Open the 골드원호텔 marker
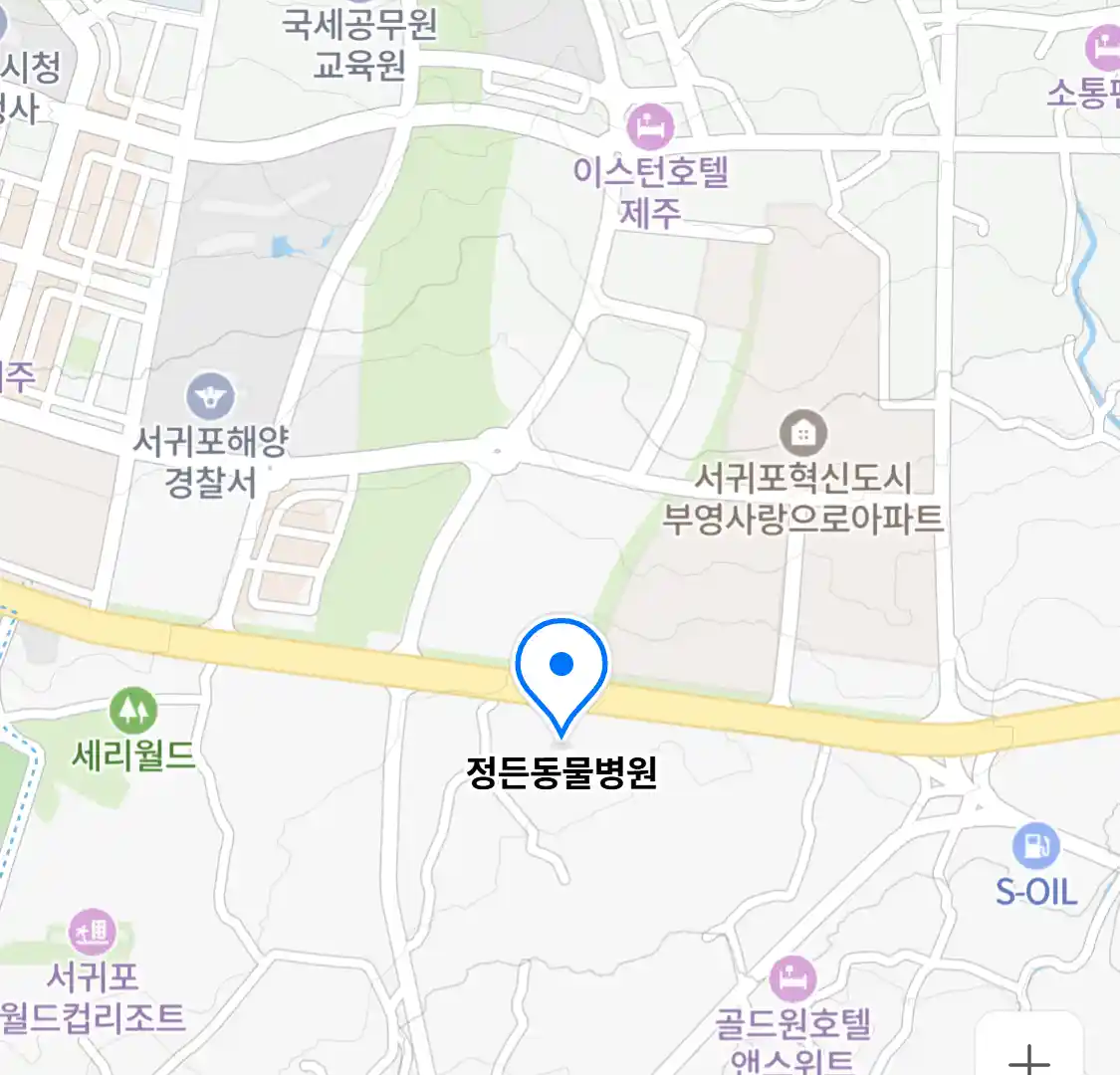 tap(792, 979)
